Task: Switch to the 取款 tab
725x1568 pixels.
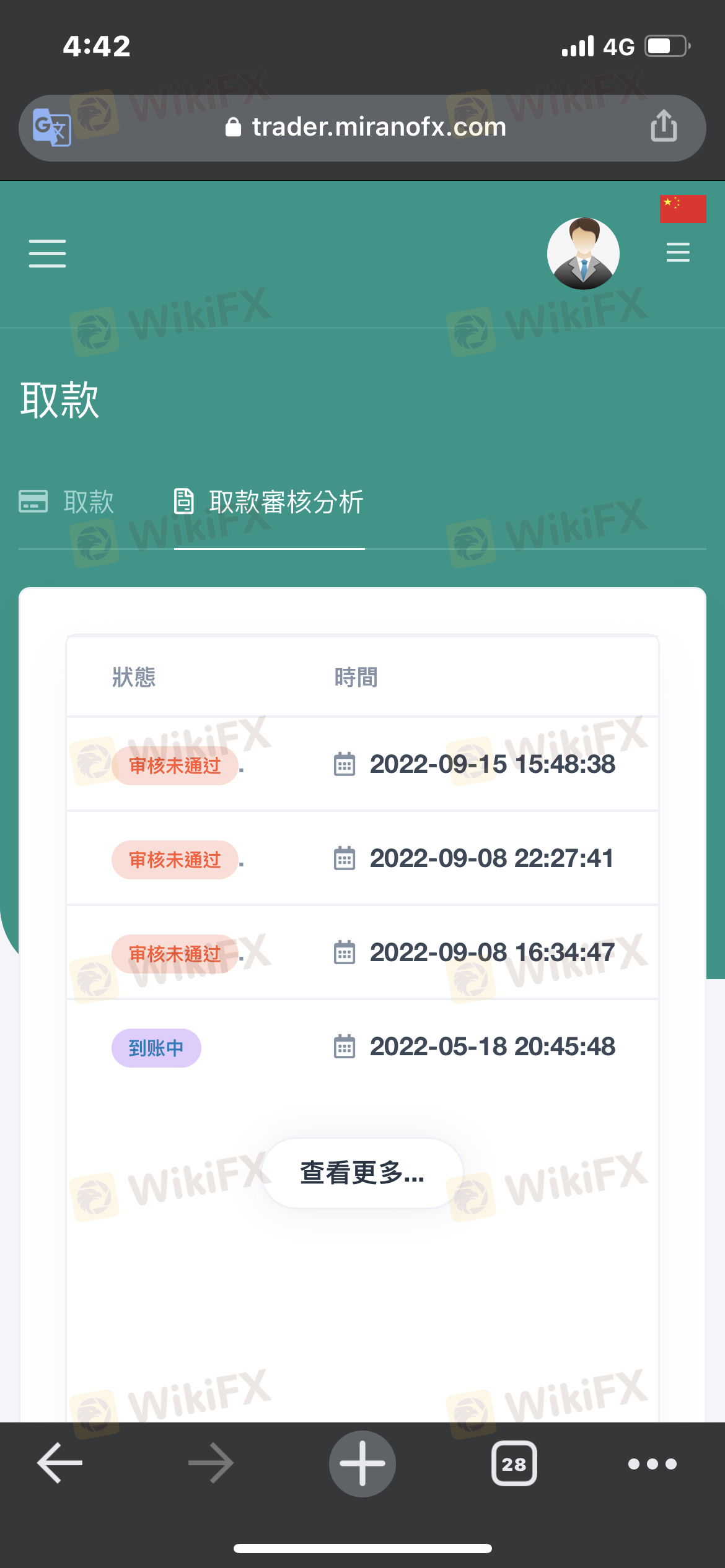Action: click(67, 502)
